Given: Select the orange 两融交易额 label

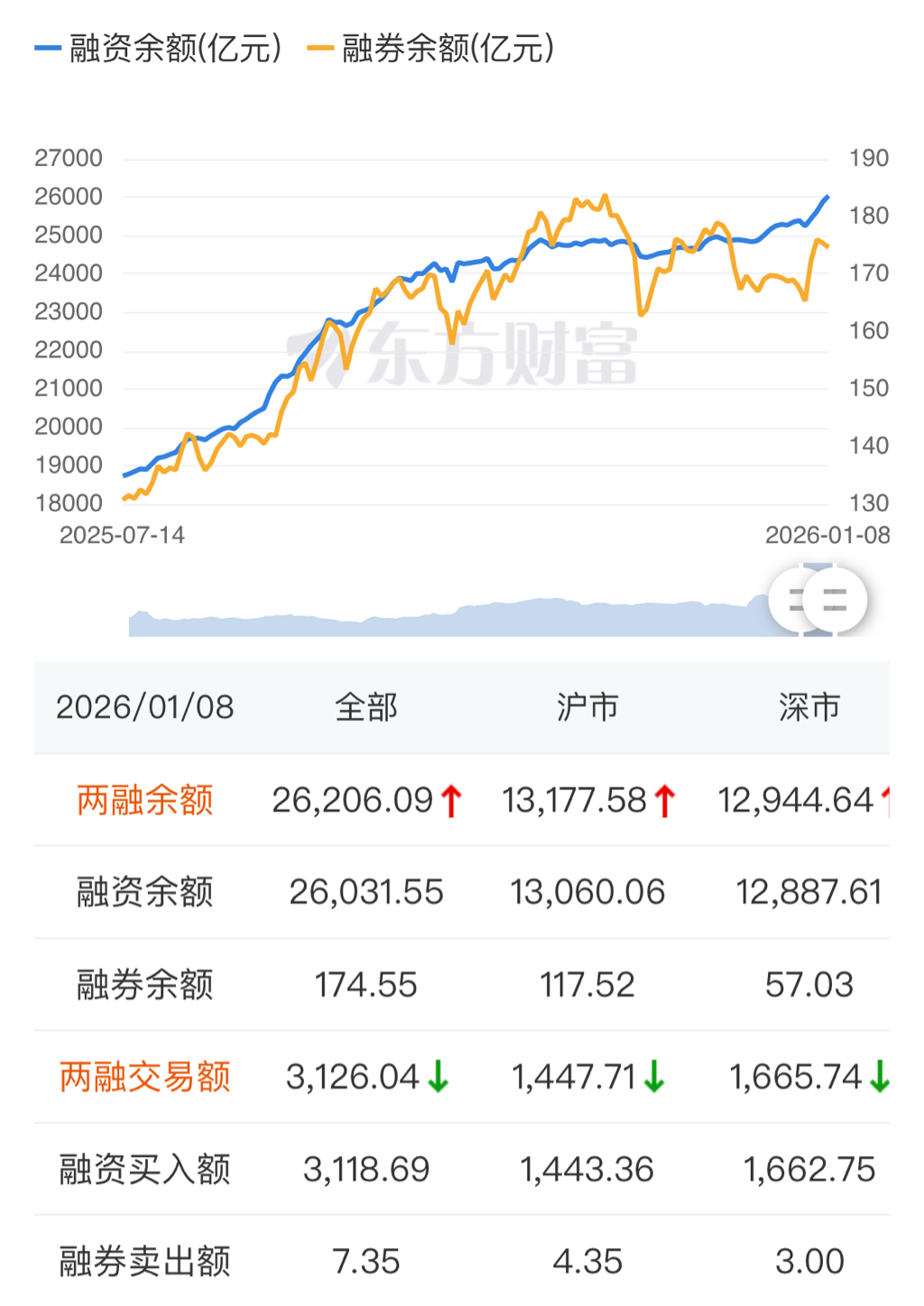Looking at the screenshot, I should (x=144, y=1077).
